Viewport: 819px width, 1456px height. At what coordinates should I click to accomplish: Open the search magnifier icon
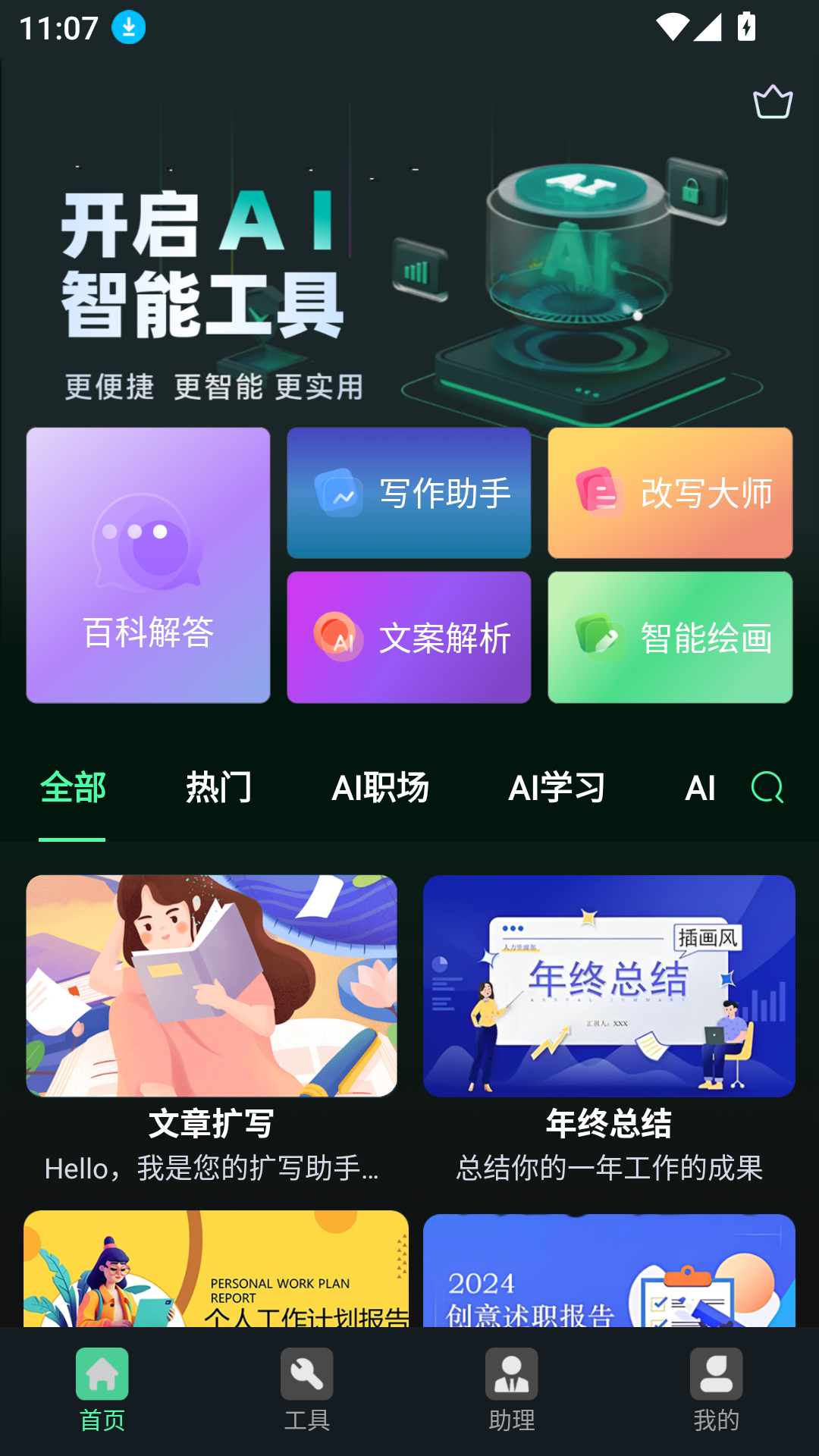(x=767, y=788)
